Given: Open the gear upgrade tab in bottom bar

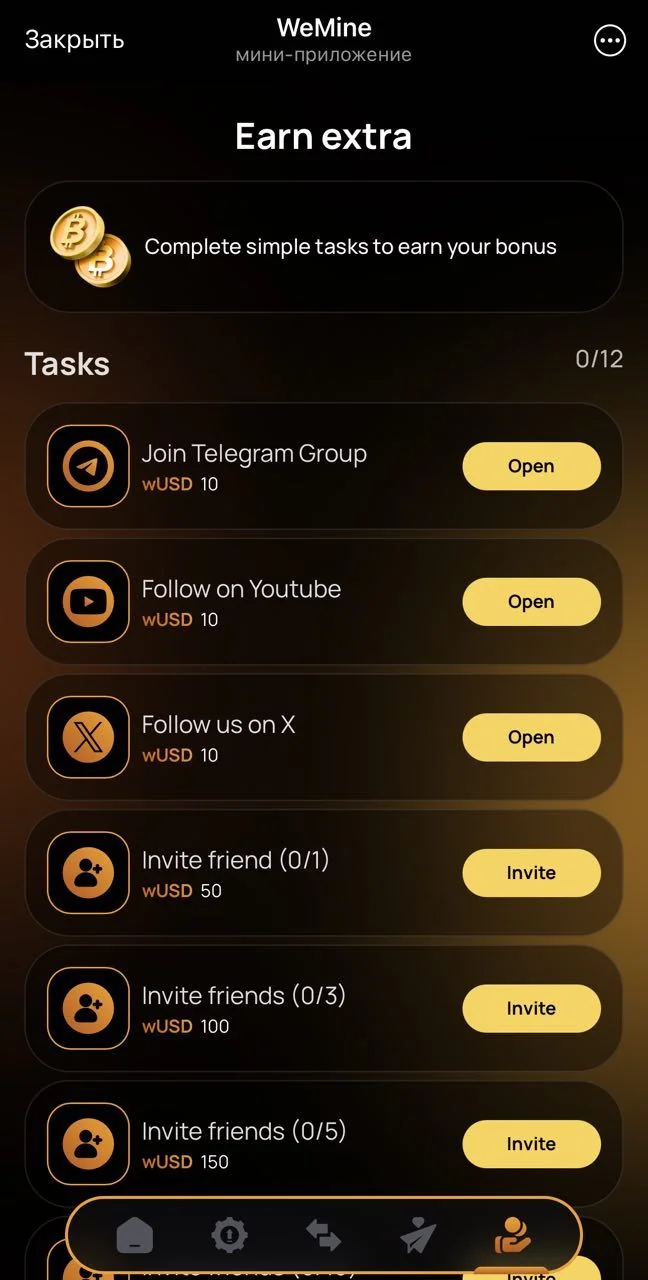Looking at the screenshot, I should [x=230, y=1236].
